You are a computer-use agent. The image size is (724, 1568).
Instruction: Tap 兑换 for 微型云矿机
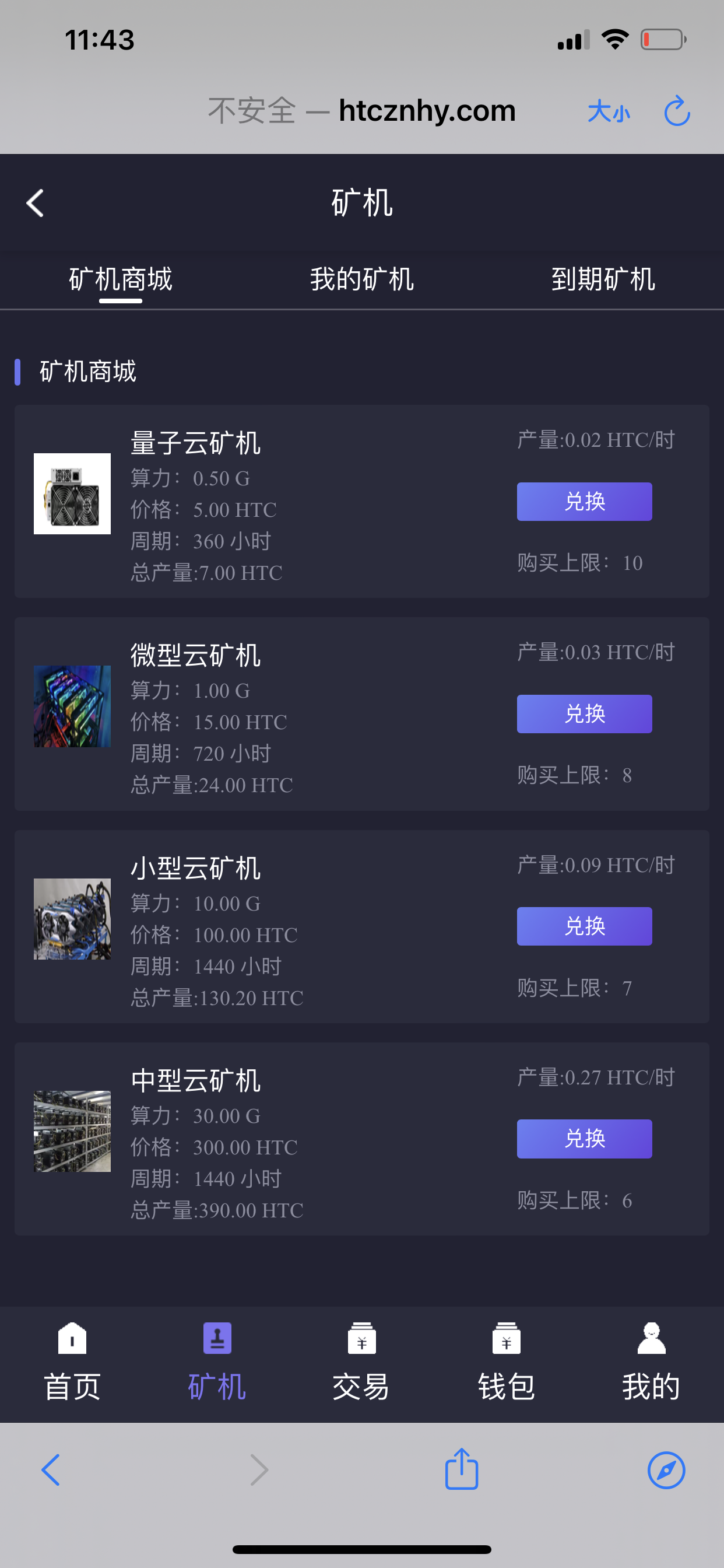coord(584,714)
